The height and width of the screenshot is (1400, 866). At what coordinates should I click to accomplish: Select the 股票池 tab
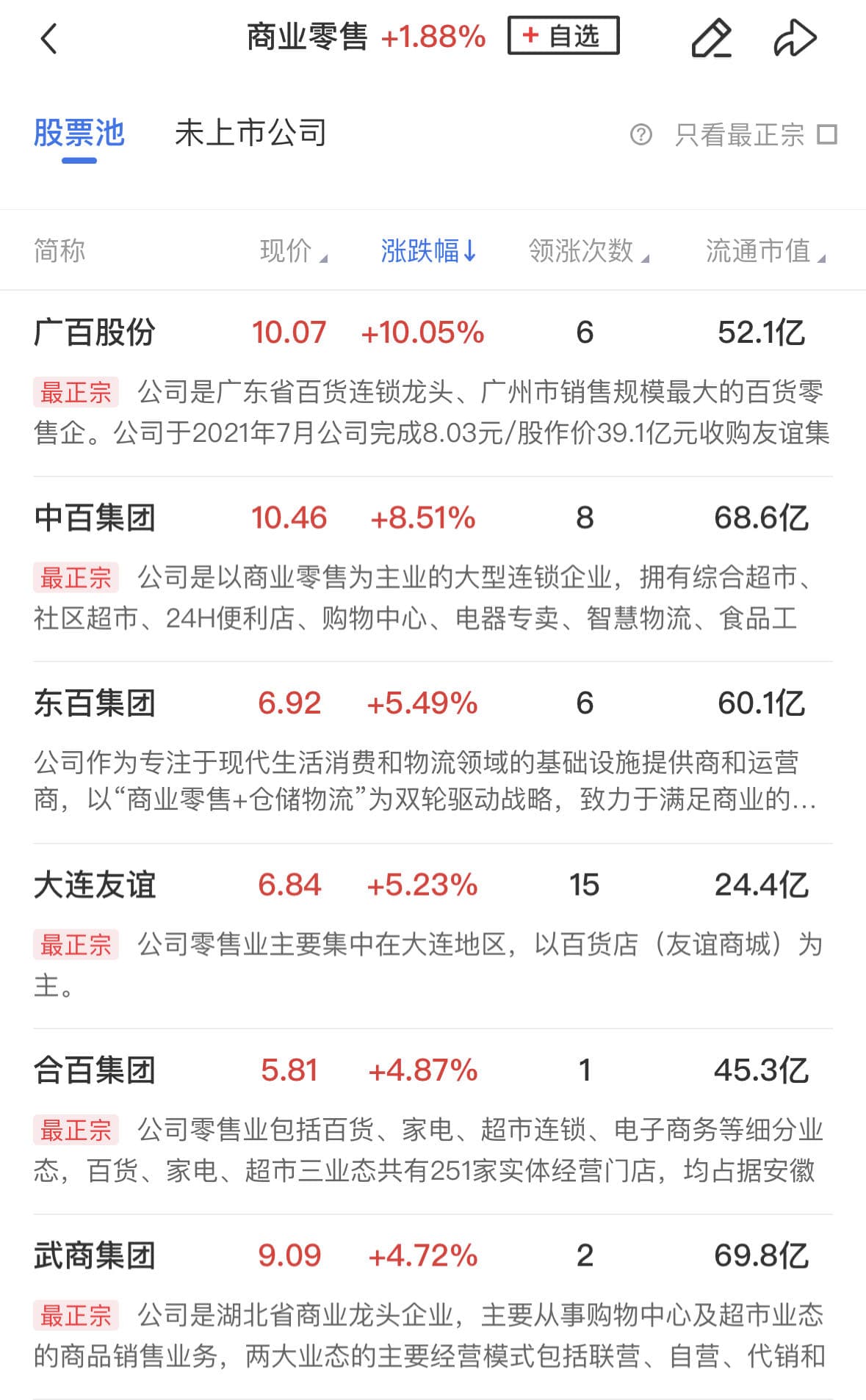coord(79,133)
